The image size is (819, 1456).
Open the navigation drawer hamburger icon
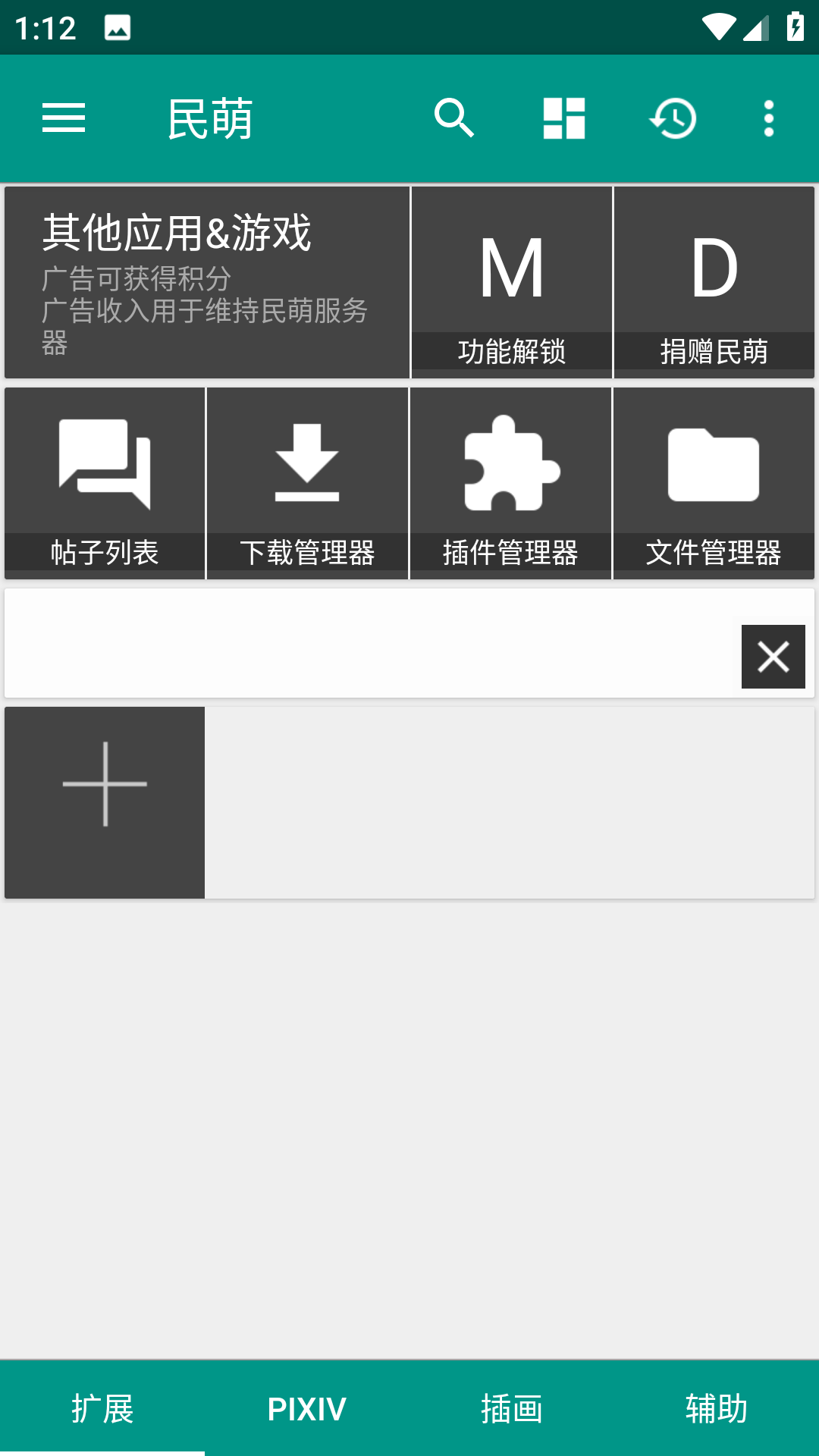point(64,118)
